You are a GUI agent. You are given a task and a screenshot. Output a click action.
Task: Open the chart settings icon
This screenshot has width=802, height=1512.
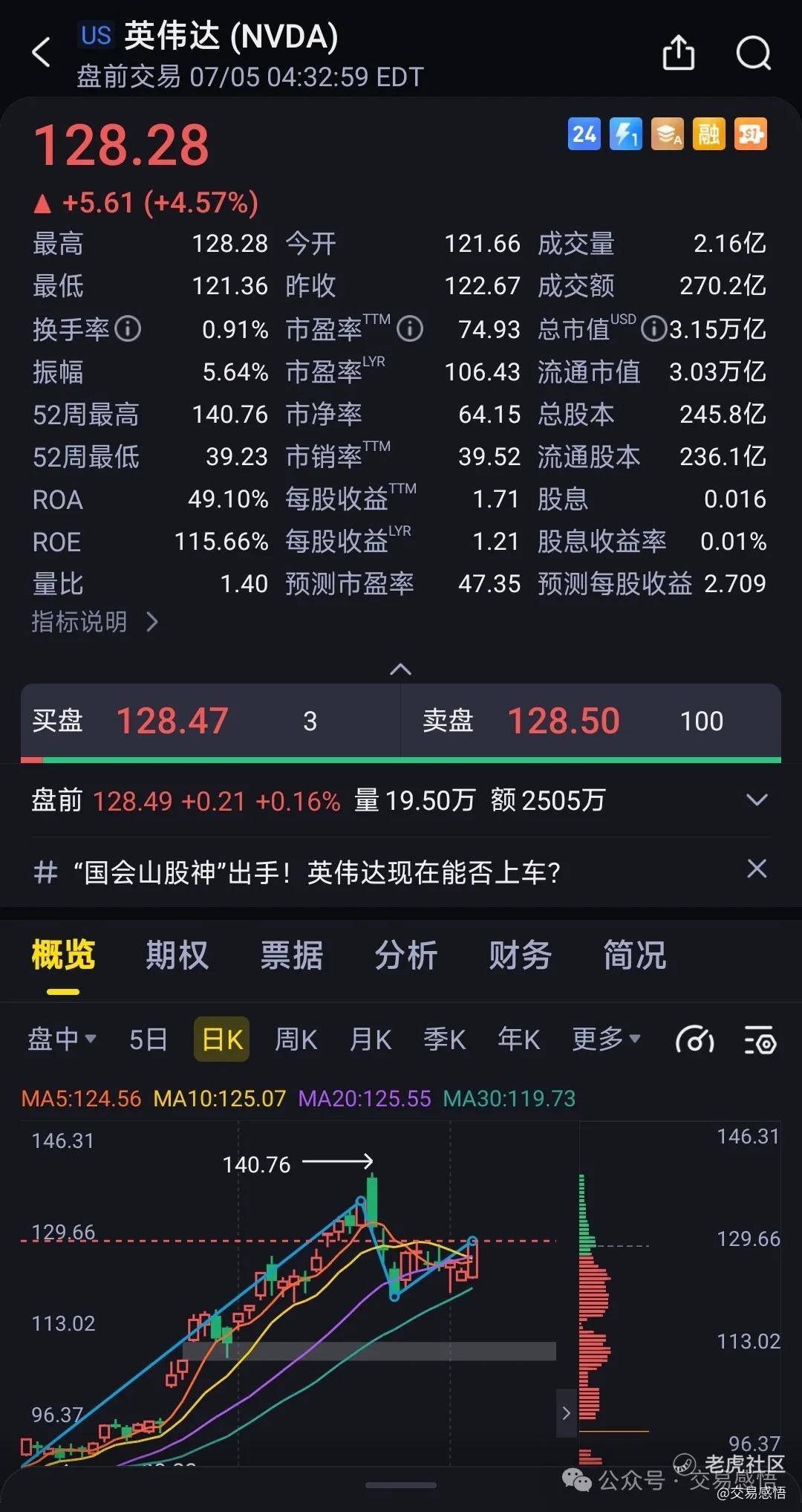coord(760,1039)
